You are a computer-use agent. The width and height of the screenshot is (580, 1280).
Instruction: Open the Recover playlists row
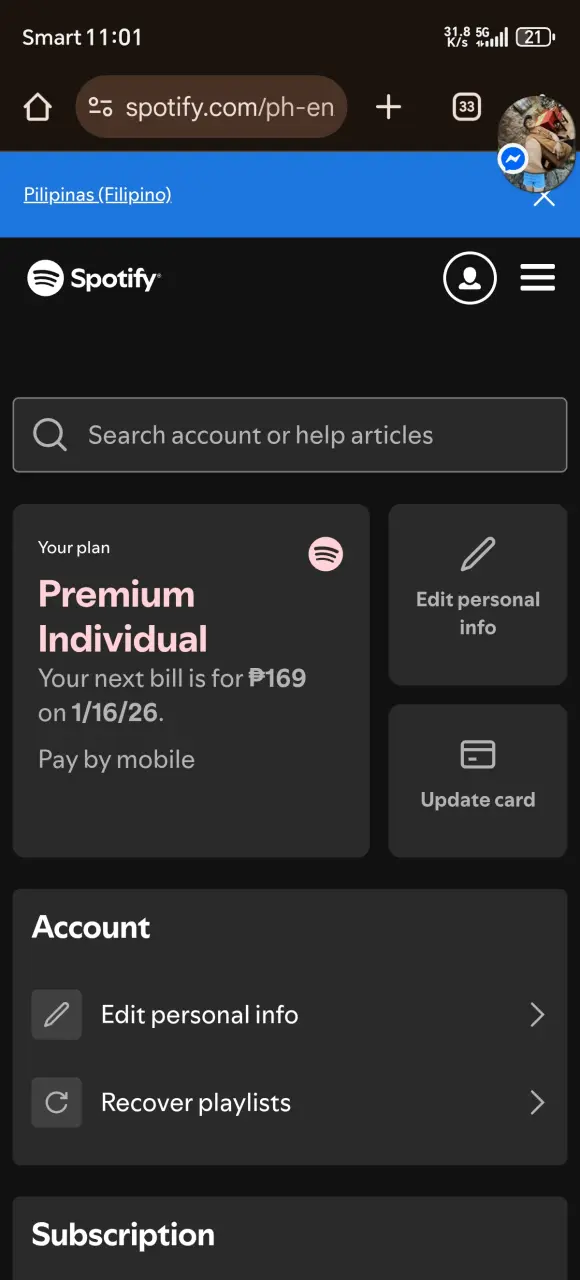(x=290, y=1103)
